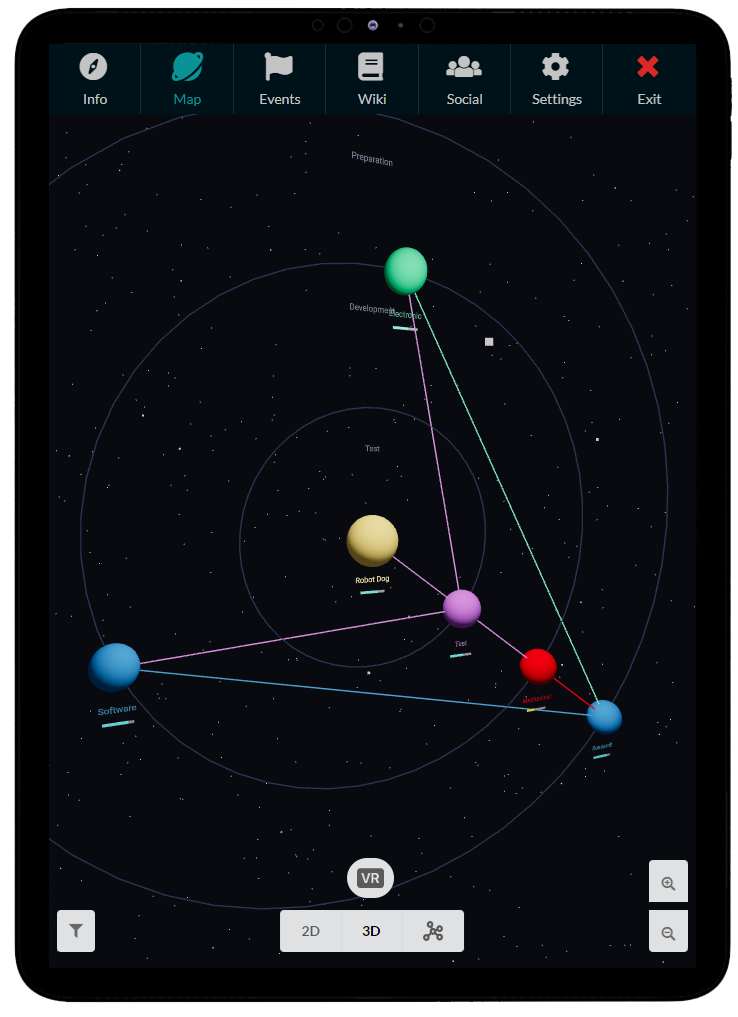Open the Wiki tab
This screenshot has height=1017, width=738.
coord(371,80)
